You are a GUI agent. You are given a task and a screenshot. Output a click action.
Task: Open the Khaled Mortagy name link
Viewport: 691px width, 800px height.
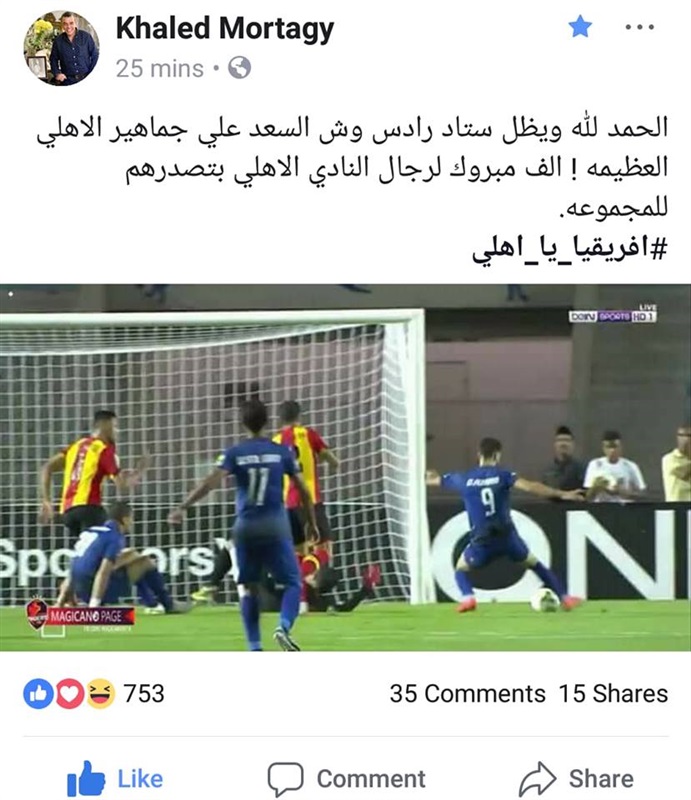(x=224, y=30)
